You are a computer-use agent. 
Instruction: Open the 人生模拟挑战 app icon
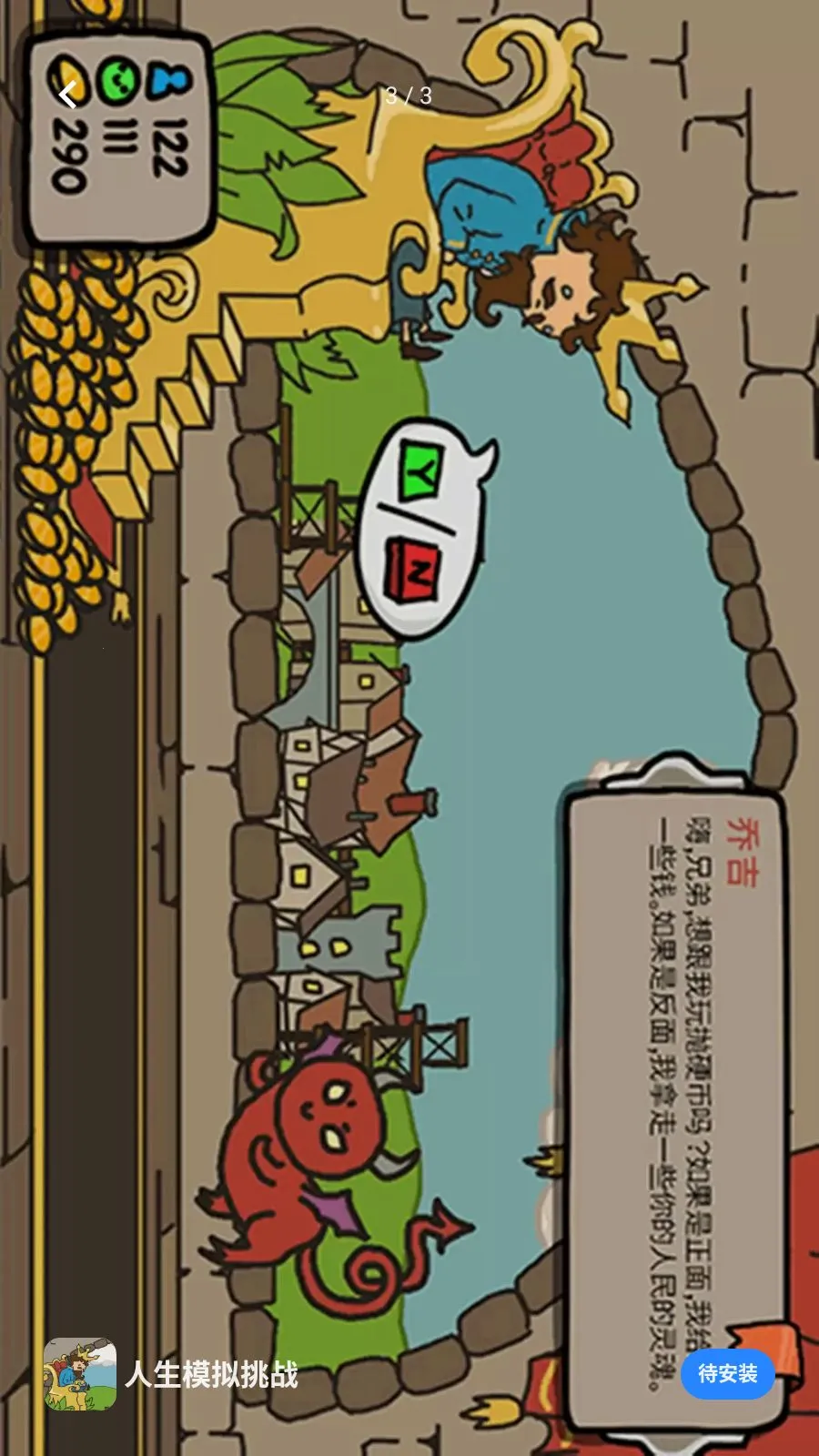(80, 1374)
